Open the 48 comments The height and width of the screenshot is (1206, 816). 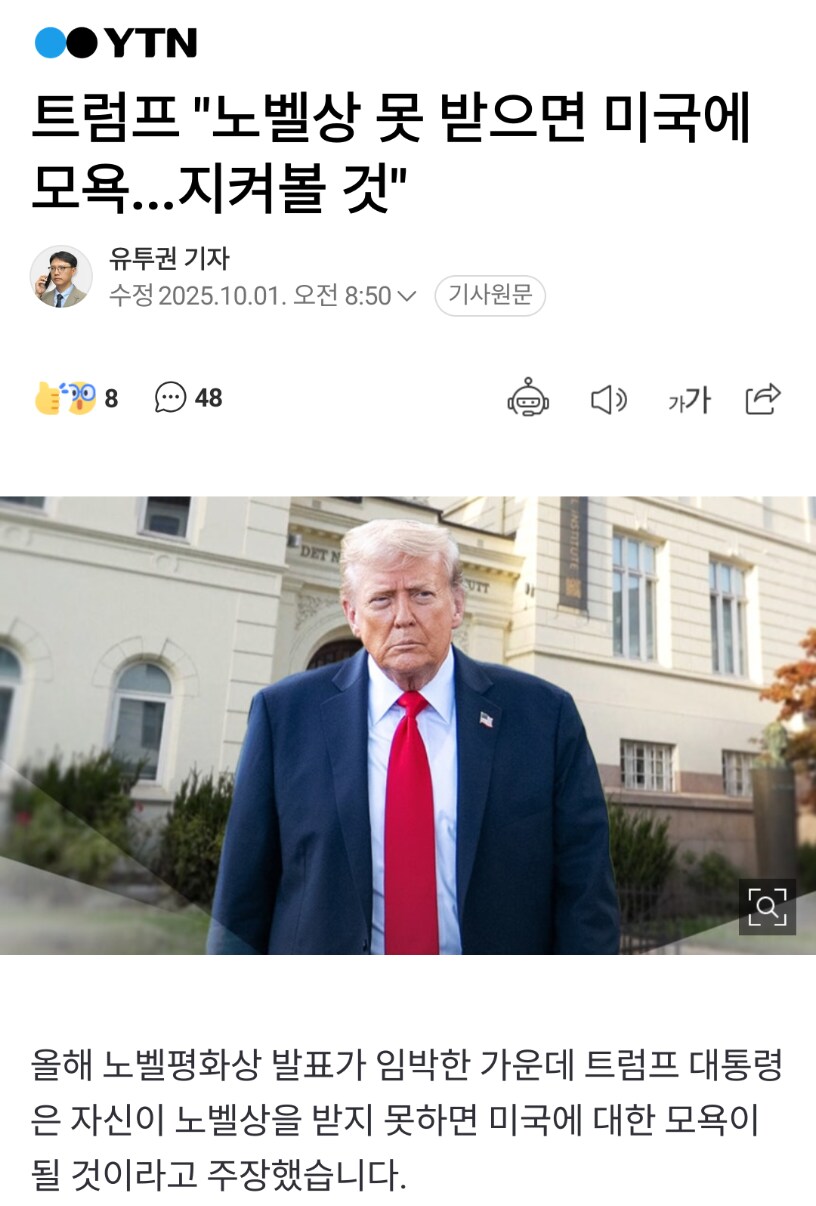[189, 398]
